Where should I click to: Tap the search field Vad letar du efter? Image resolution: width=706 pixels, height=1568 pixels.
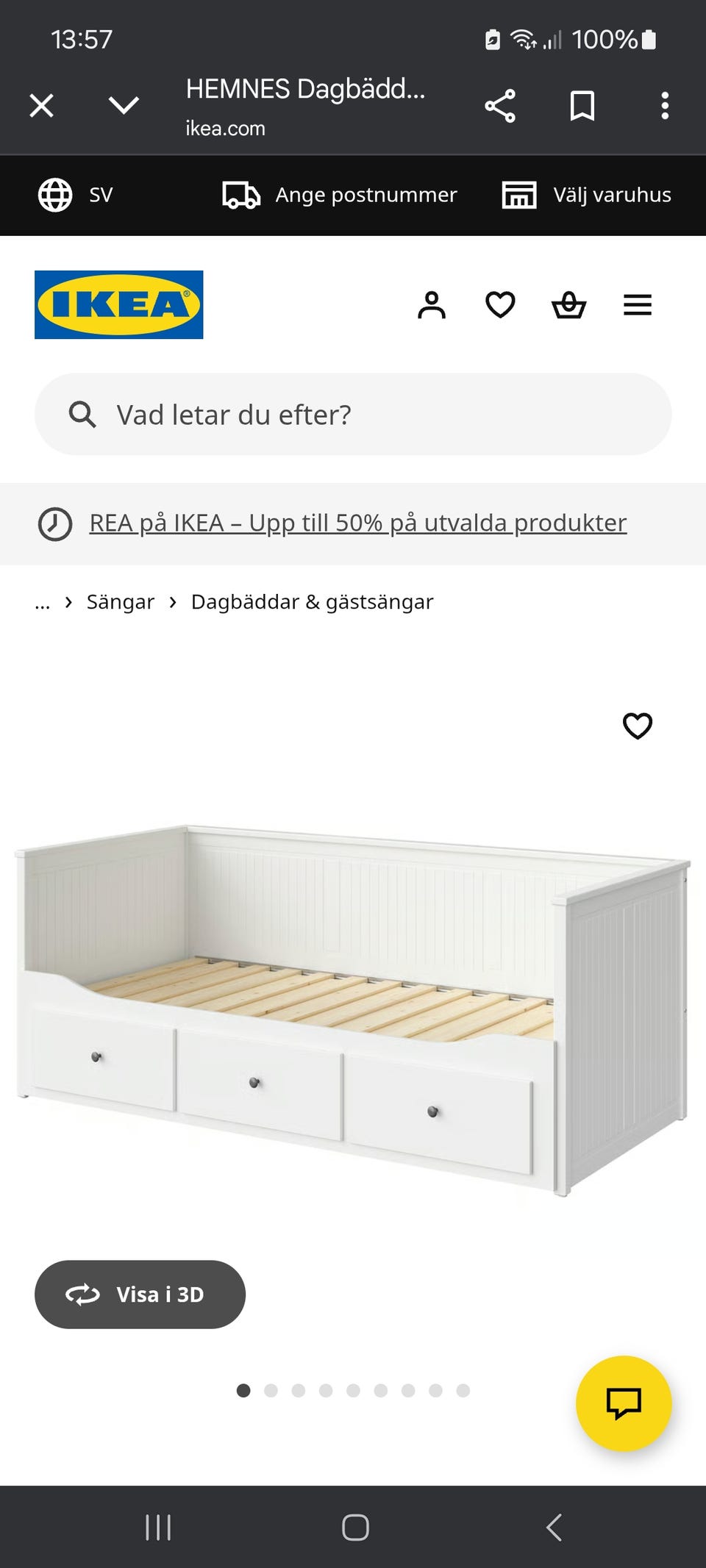(355, 414)
